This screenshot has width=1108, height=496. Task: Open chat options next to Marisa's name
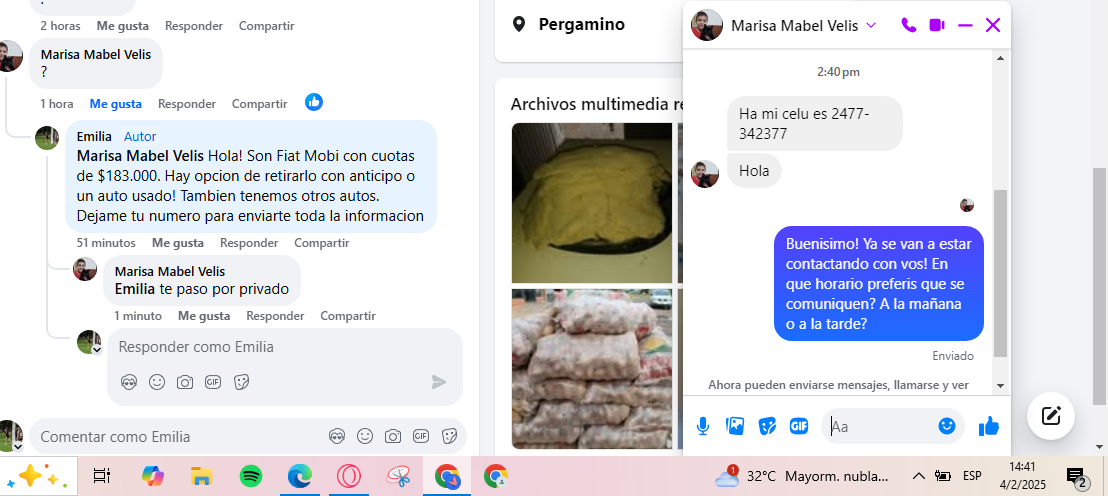click(x=871, y=25)
